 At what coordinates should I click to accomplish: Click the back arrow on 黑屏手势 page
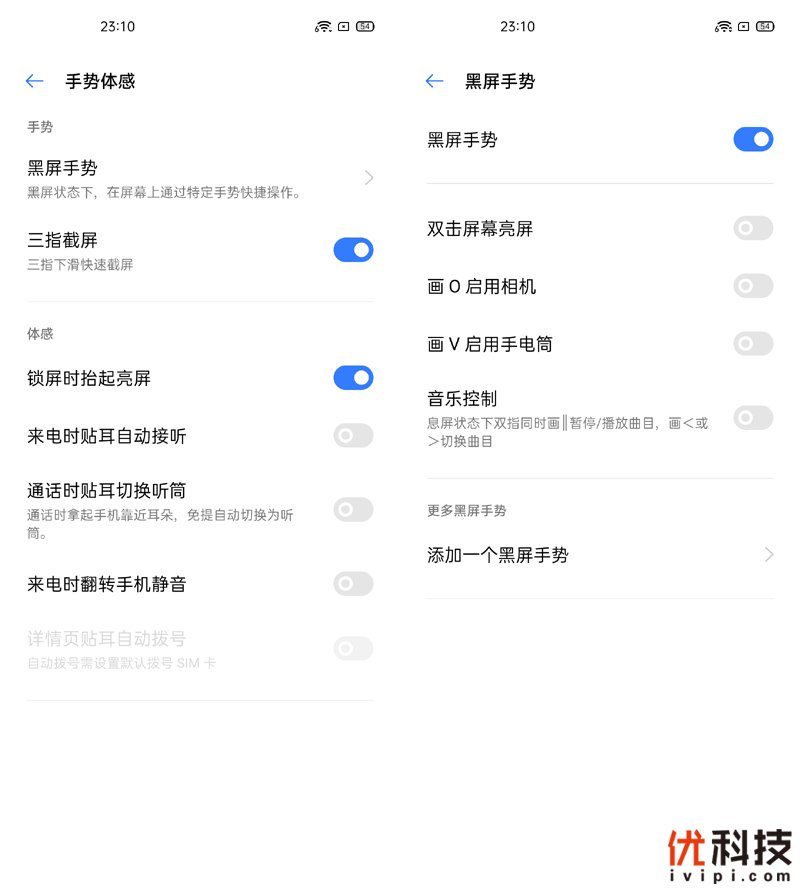pos(434,81)
